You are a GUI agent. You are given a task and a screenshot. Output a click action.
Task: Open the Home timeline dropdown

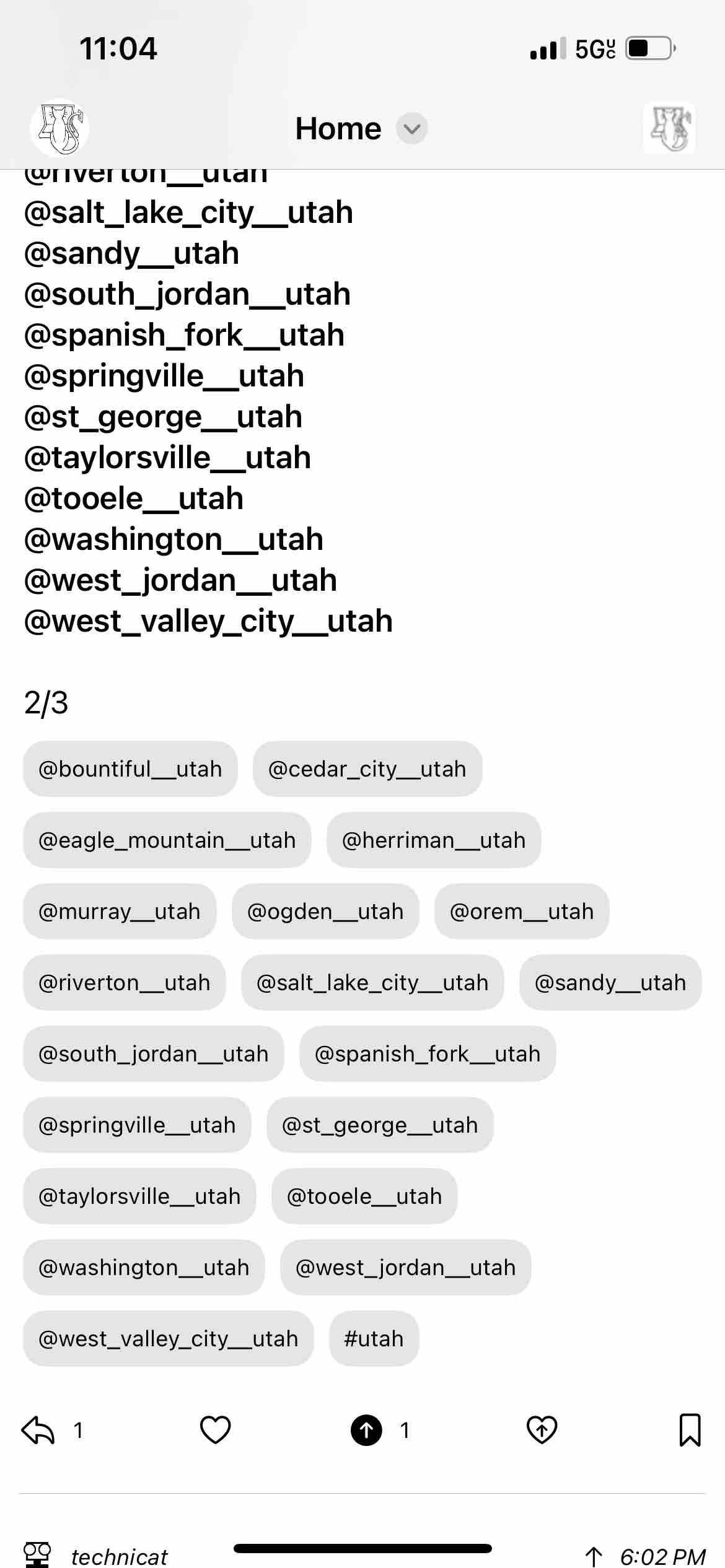(x=411, y=129)
